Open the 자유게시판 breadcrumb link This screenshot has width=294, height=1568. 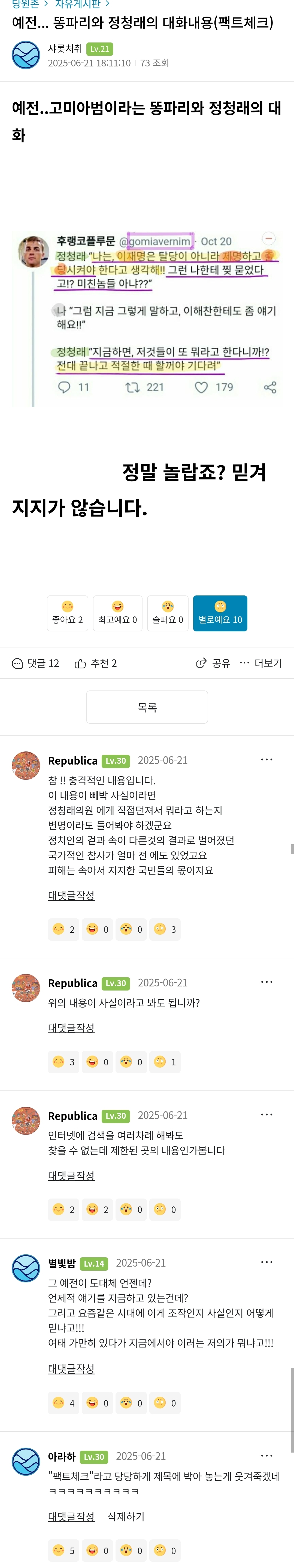click(77, 4)
